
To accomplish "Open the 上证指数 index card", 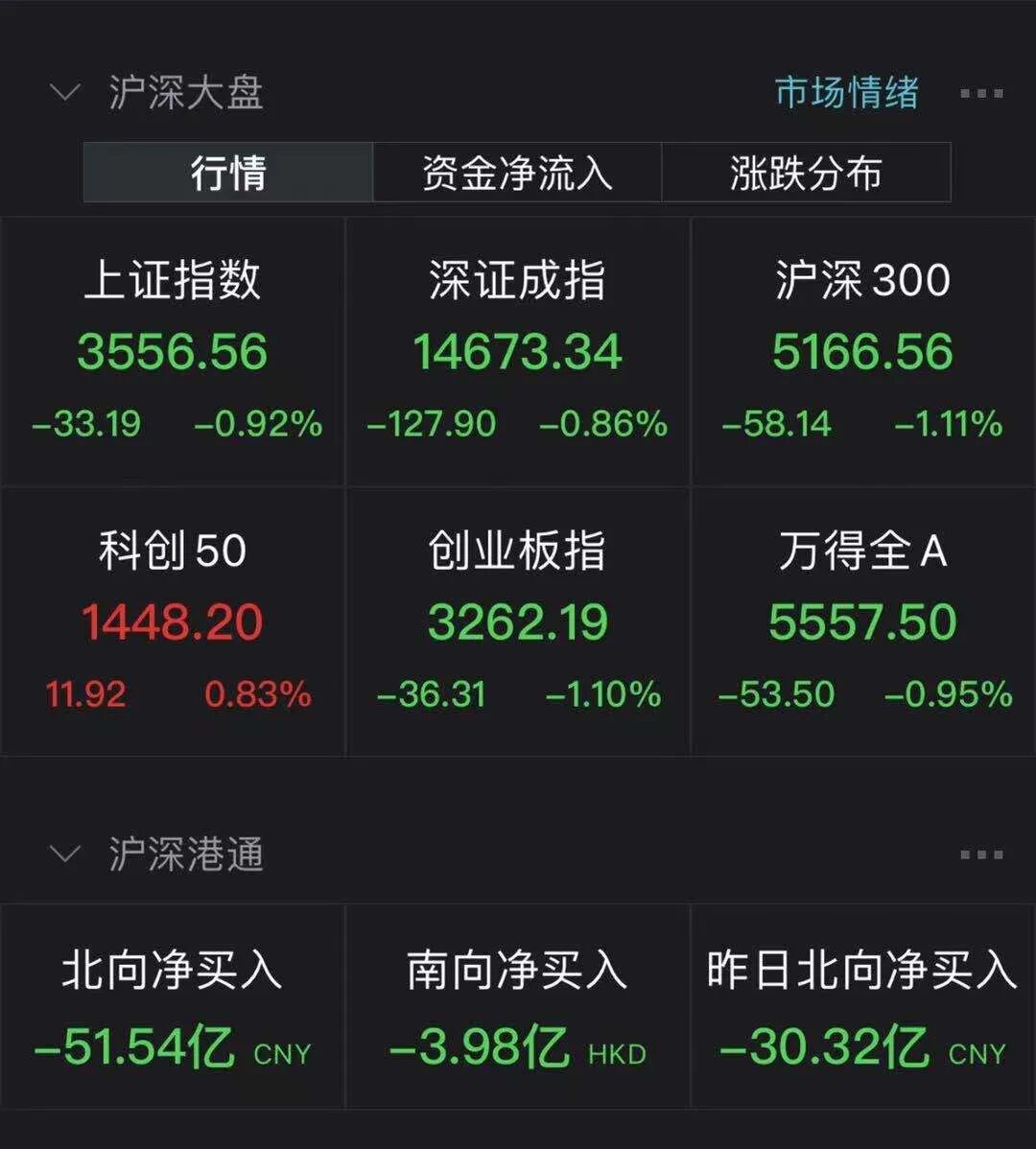I will (173, 351).
